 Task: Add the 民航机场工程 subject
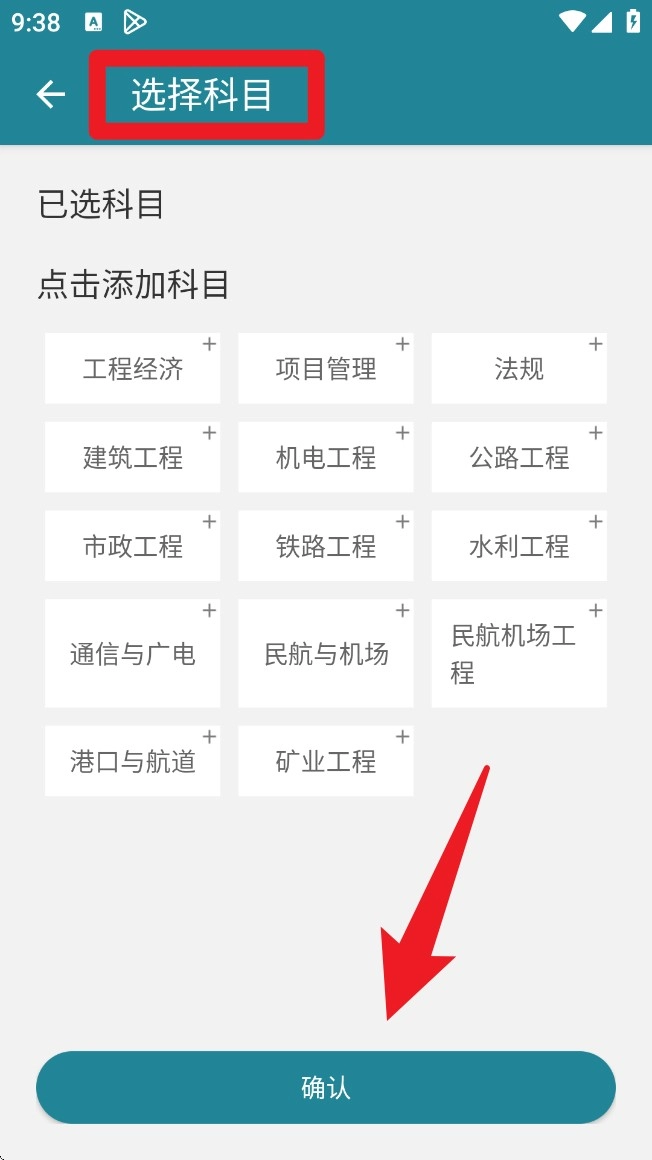518,654
